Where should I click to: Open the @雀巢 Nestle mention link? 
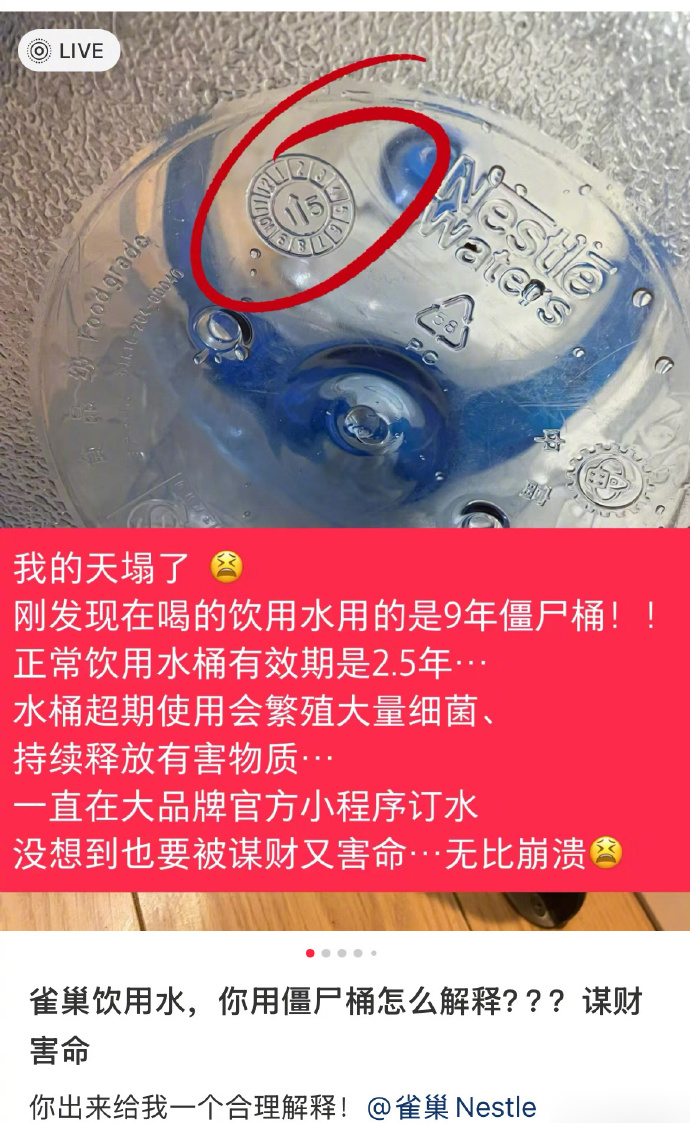pyautogui.click(x=452, y=1107)
